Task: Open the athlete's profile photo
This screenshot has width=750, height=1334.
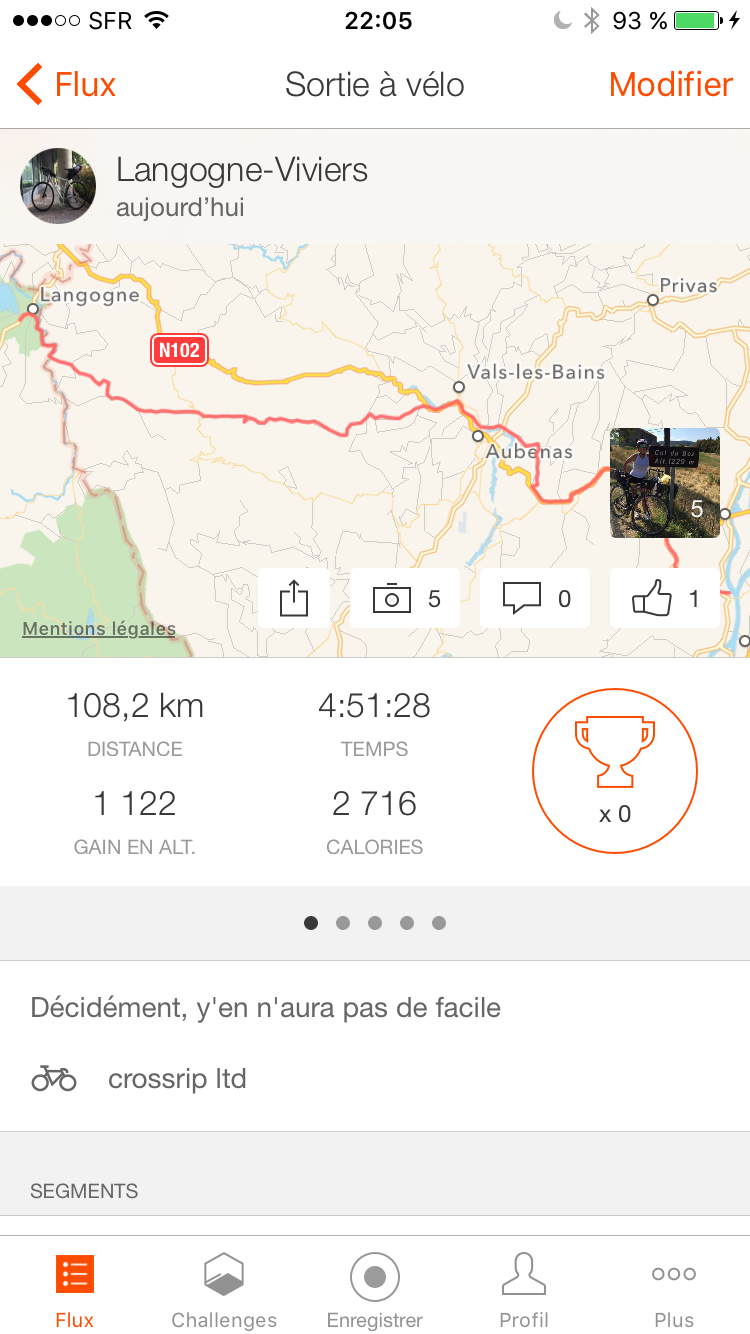Action: click(58, 186)
